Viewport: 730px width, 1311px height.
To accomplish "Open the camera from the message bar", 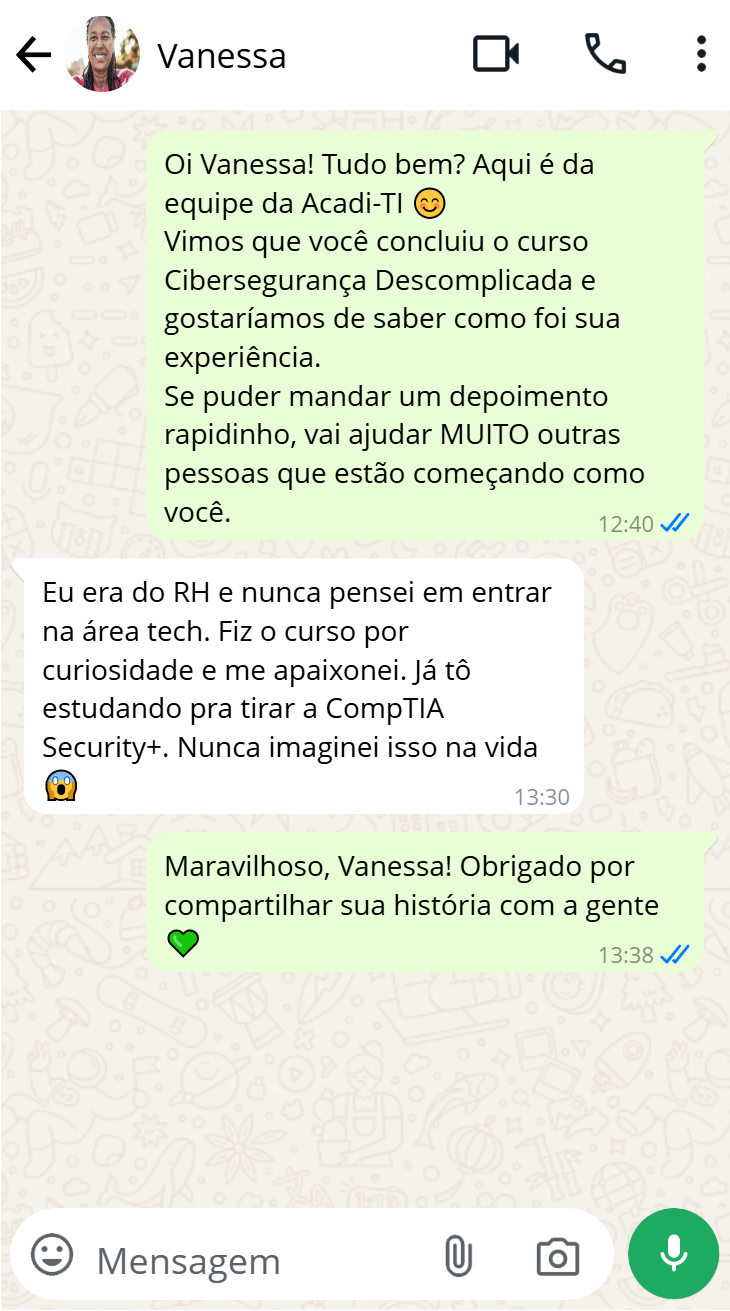I will pyautogui.click(x=557, y=1256).
